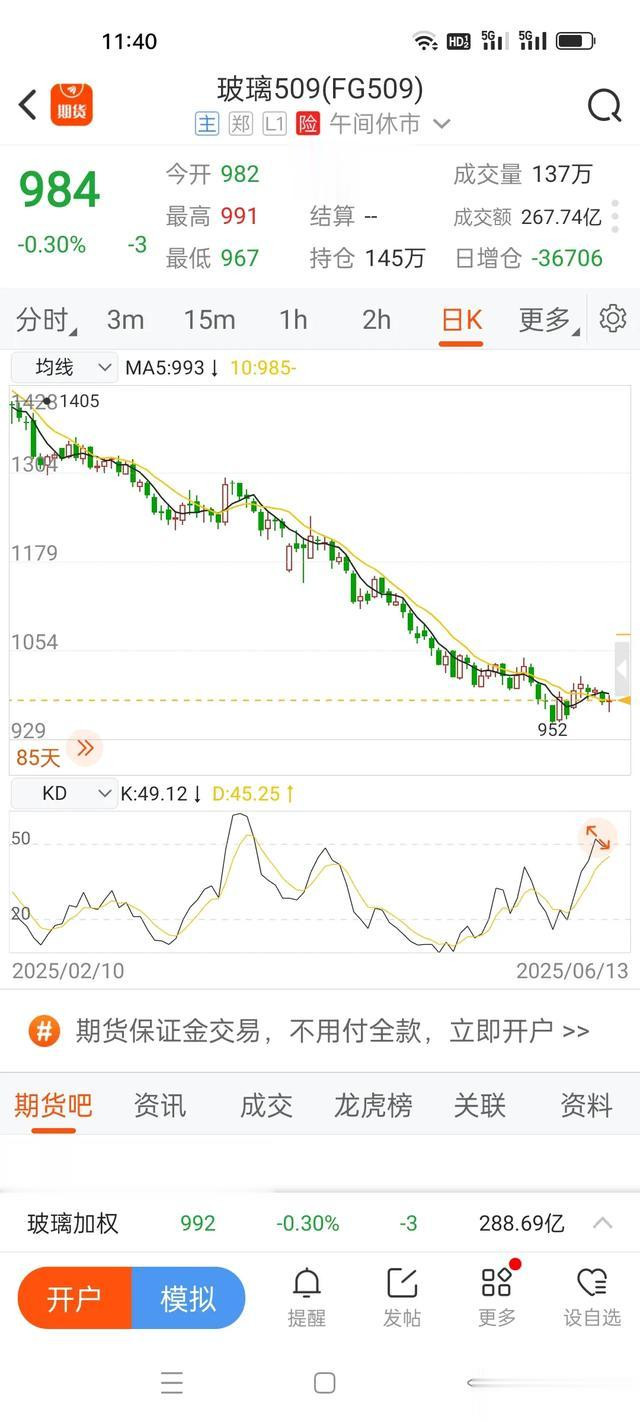Open the search magnifier icon
The image size is (640, 1422).
coord(604,105)
